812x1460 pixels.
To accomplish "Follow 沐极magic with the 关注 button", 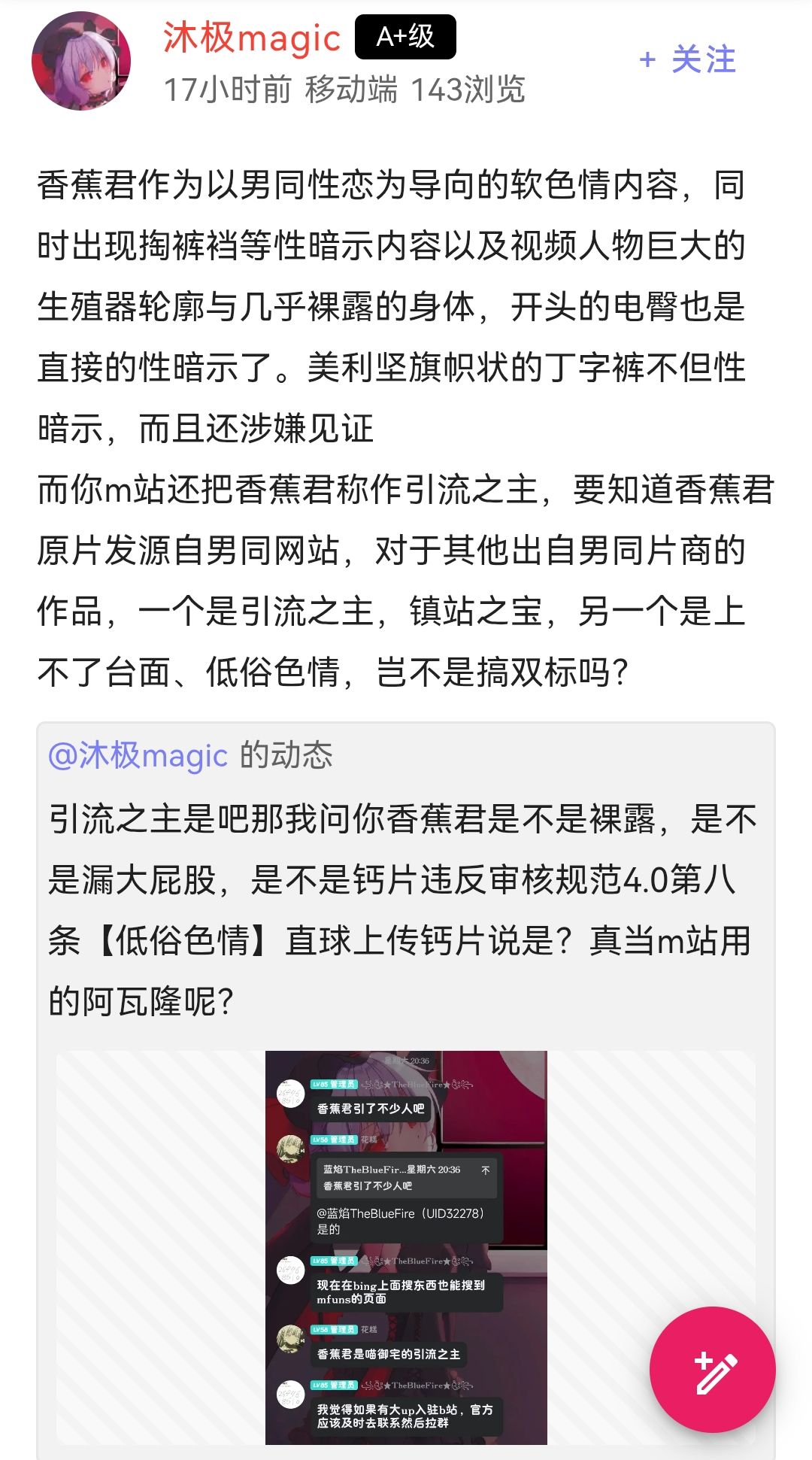I will coord(687,59).
